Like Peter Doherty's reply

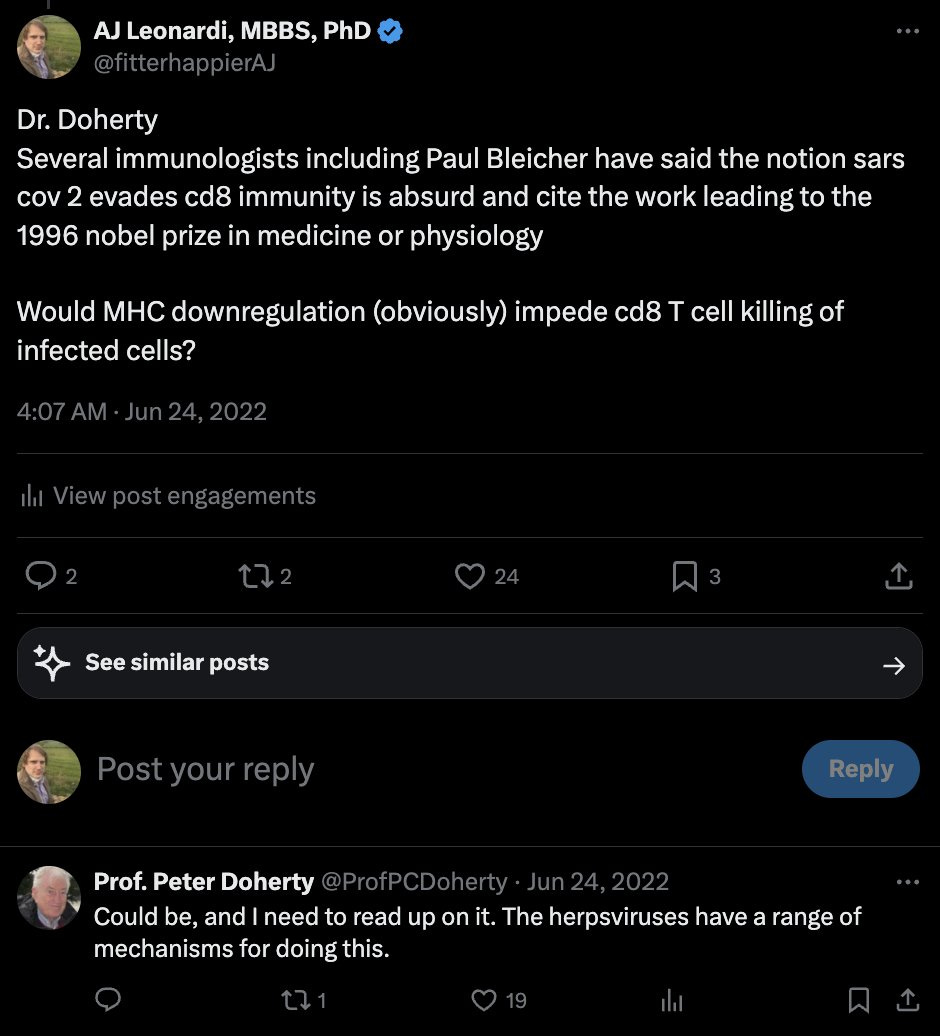[x=484, y=1000]
